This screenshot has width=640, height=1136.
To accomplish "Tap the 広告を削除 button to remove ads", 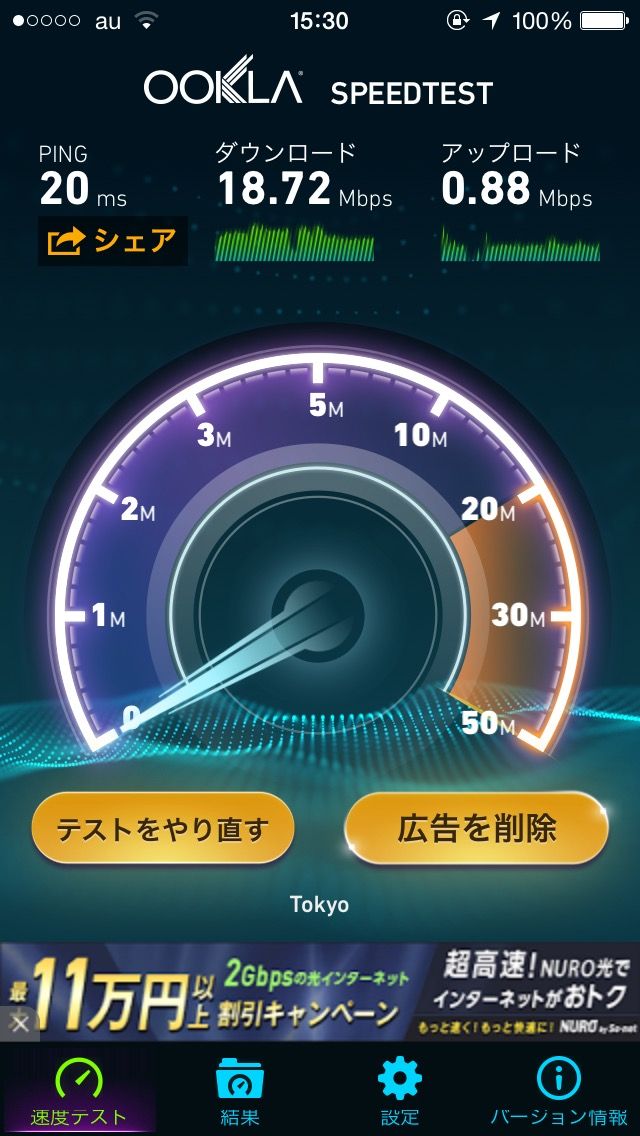I will click(x=476, y=829).
